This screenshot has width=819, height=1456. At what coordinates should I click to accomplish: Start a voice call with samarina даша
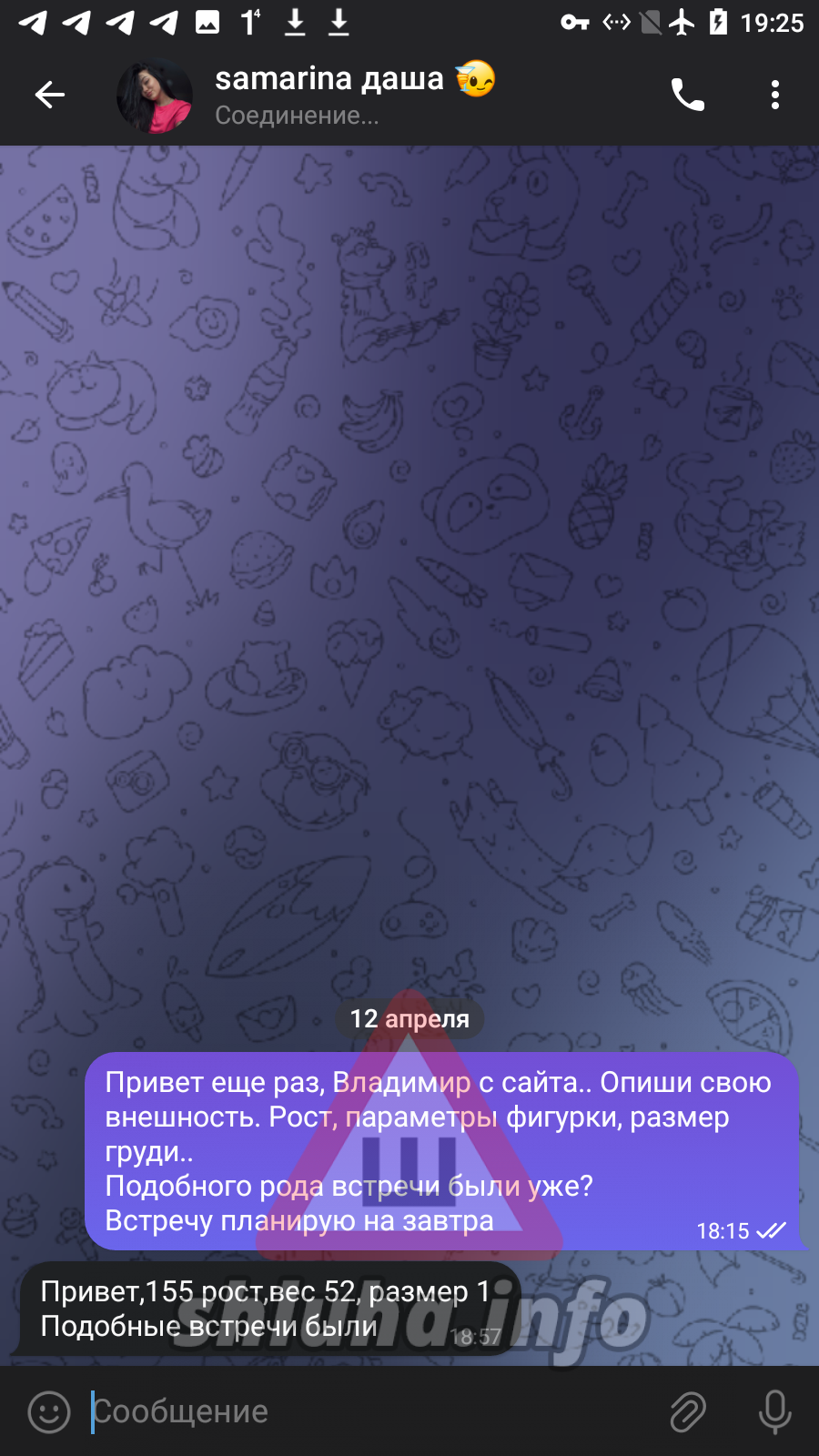point(688,95)
